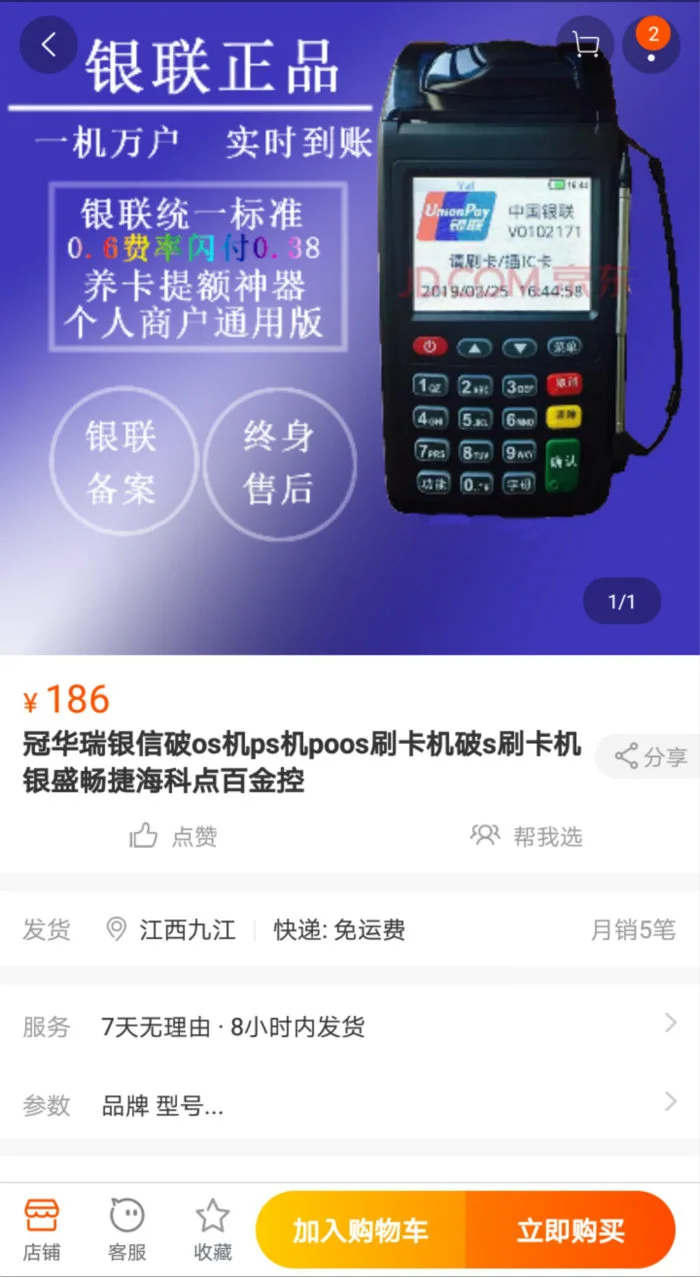Open the 参数 specifications row
Image resolution: width=700 pixels, height=1278 pixels.
350,1104
